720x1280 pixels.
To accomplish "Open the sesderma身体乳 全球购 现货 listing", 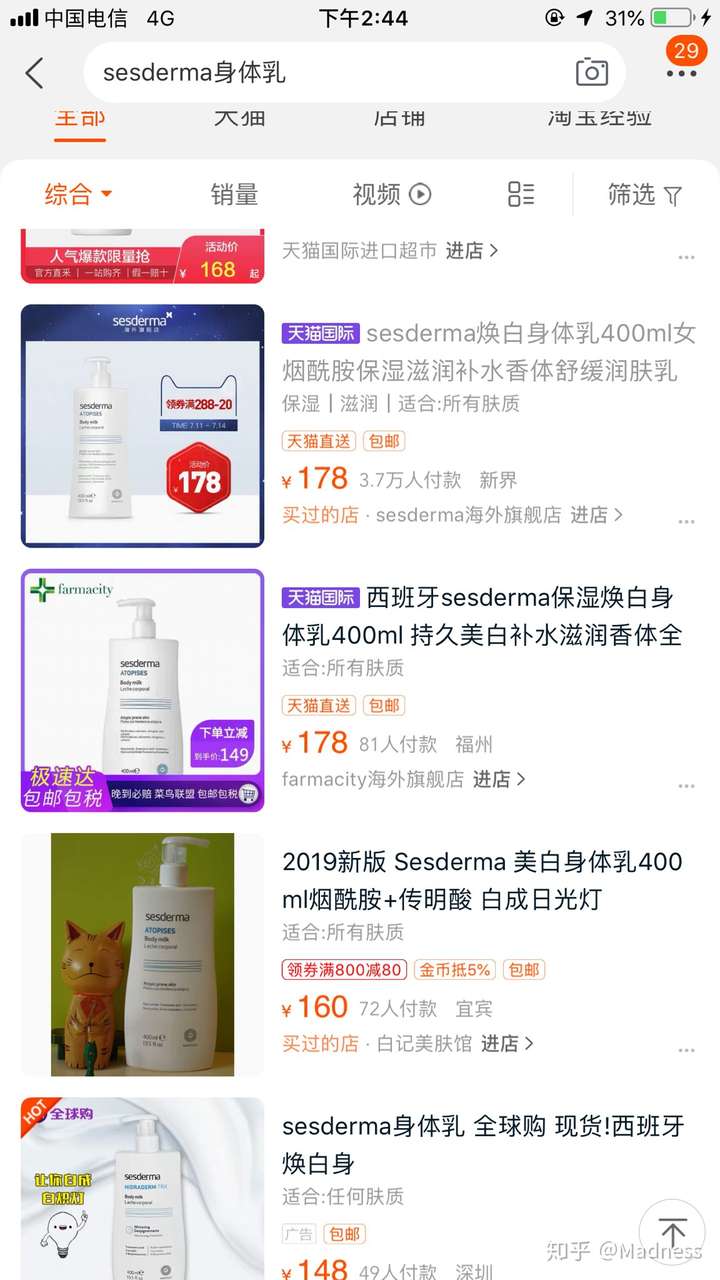I will 482,1144.
